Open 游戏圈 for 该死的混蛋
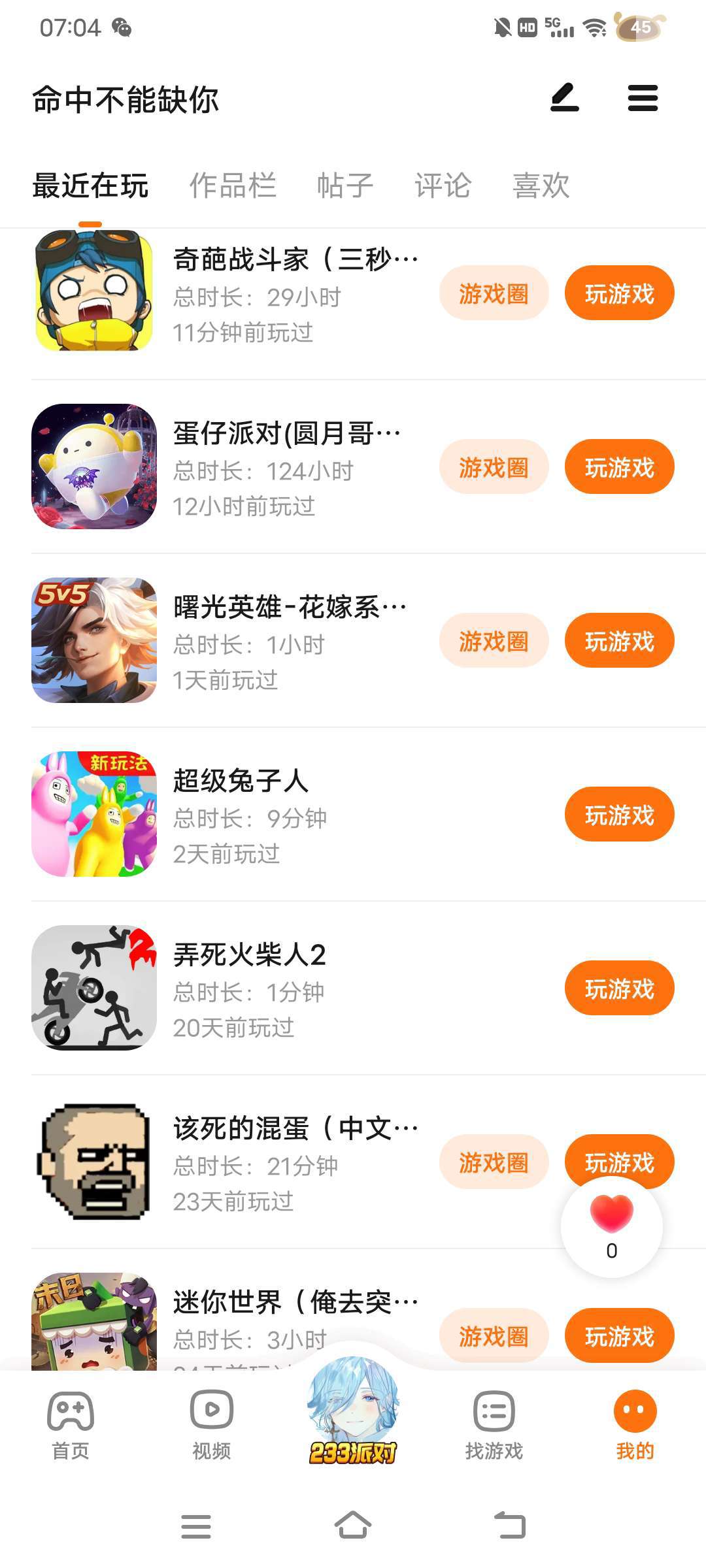Viewport: 706px width, 1568px height. pyautogui.click(x=494, y=1162)
